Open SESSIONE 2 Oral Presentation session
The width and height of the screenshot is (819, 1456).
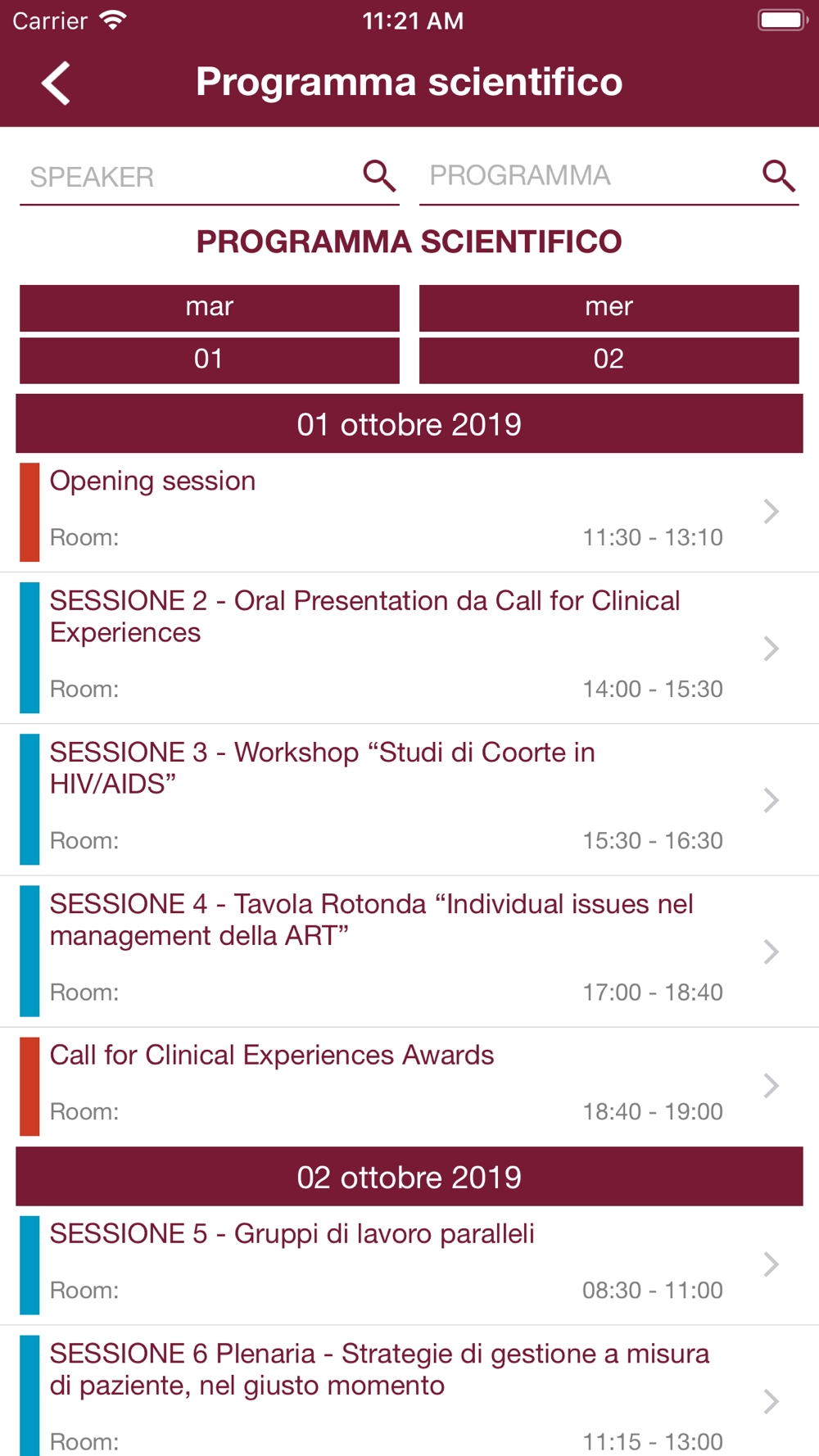409,648
